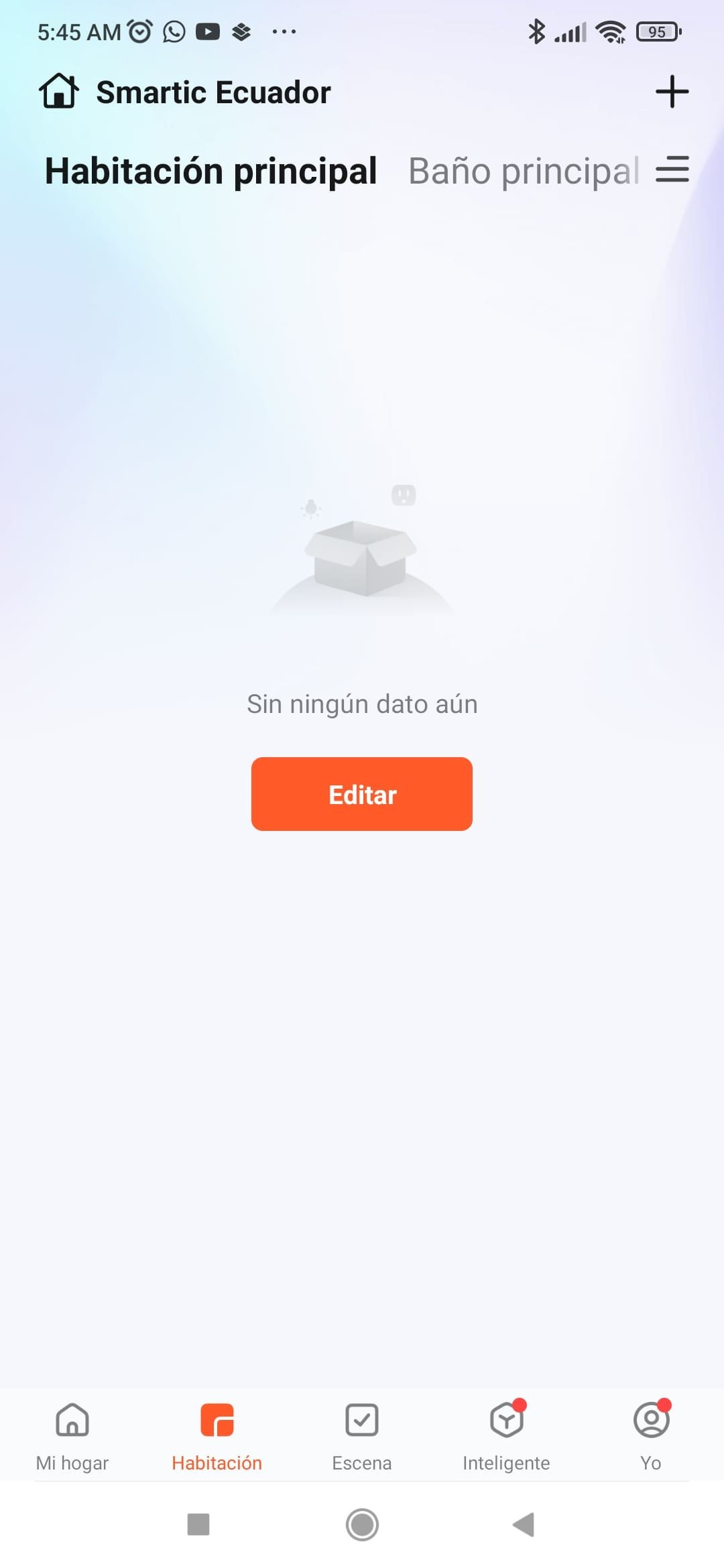Image resolution: width=724 pixels, height=1568 pixels.
Task: Open the Smartic Ecuador home selector
Action: tap(185, 92)
